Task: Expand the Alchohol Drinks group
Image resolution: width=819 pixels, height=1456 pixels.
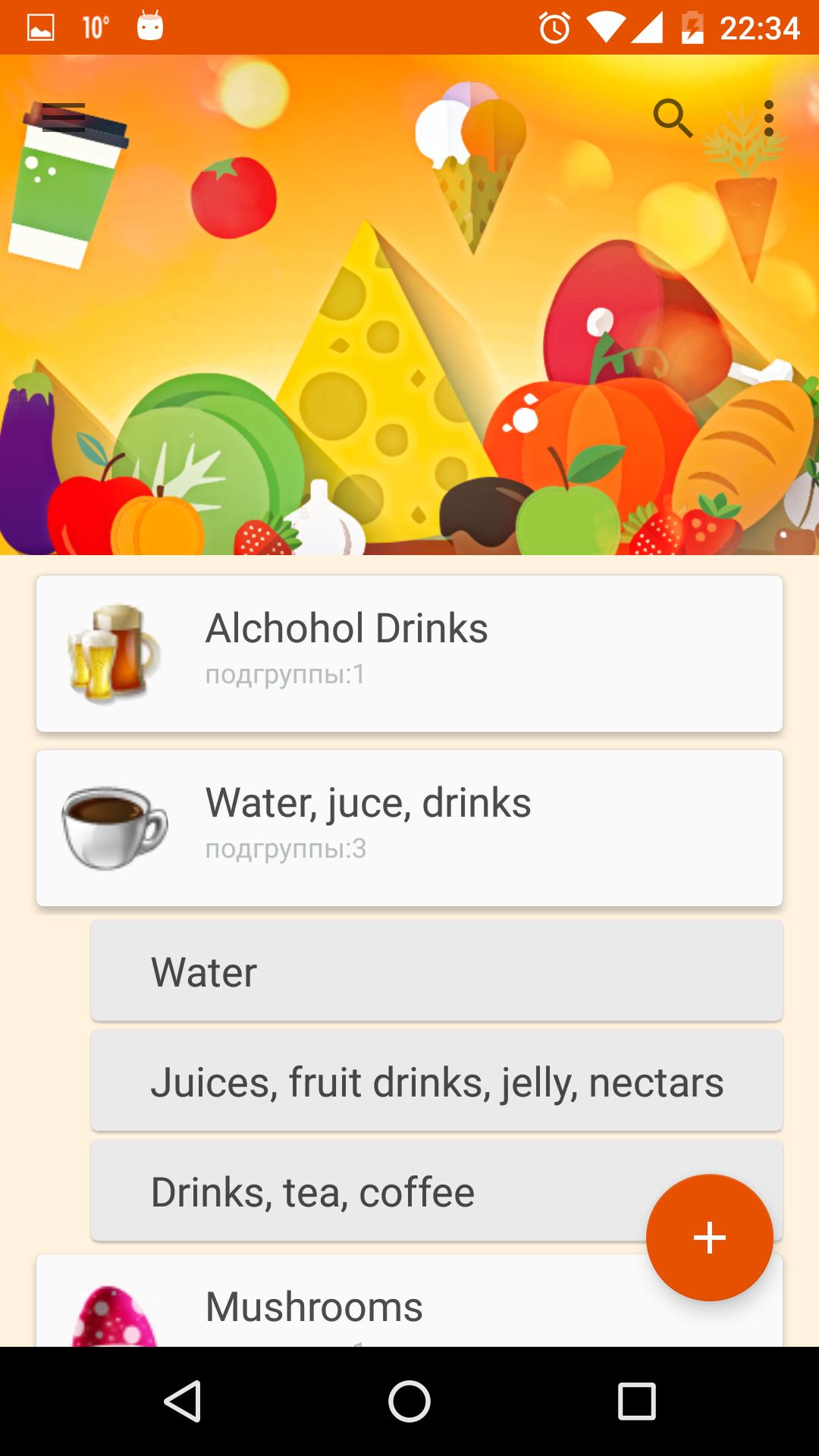Action: click(x=409, y=654)
